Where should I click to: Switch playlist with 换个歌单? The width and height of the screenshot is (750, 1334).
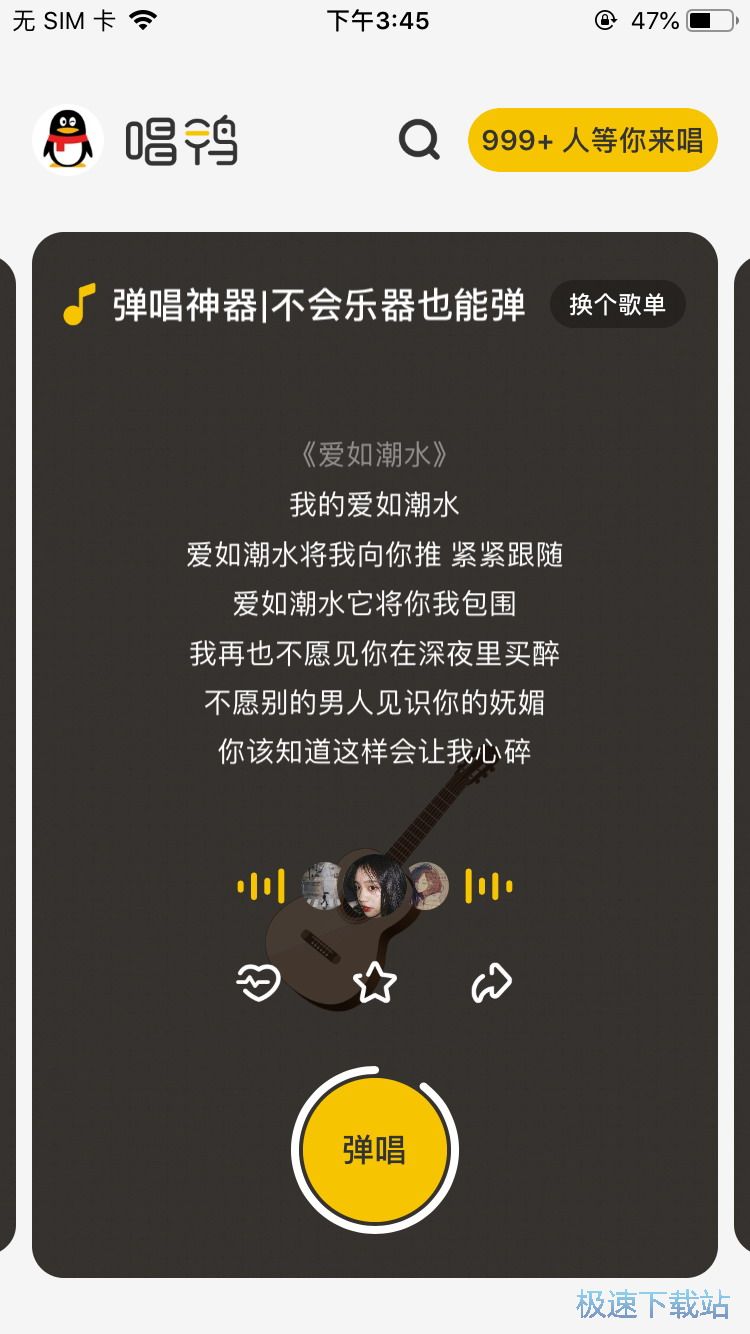pos(617,304)
